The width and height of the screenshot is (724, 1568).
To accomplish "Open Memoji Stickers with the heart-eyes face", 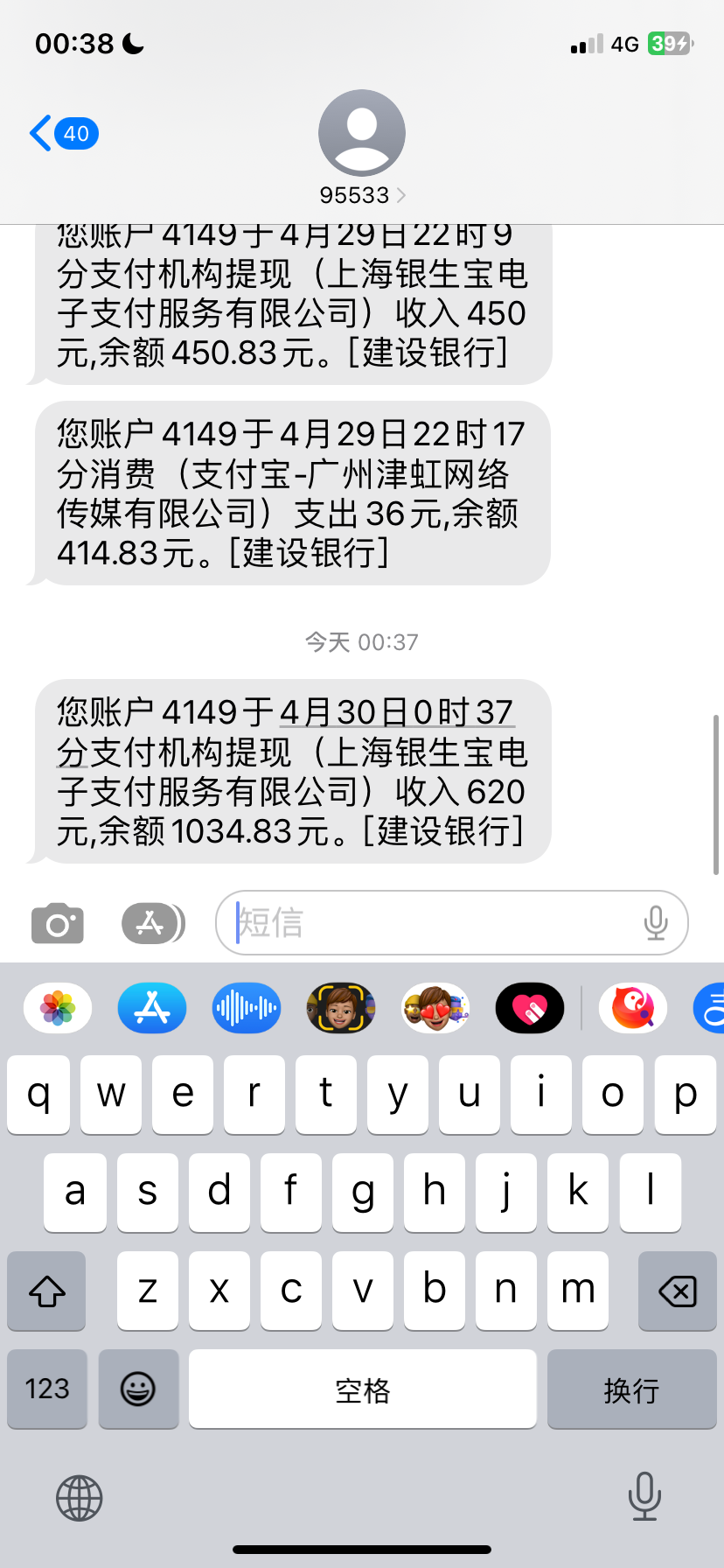I will pos(435,1008).
